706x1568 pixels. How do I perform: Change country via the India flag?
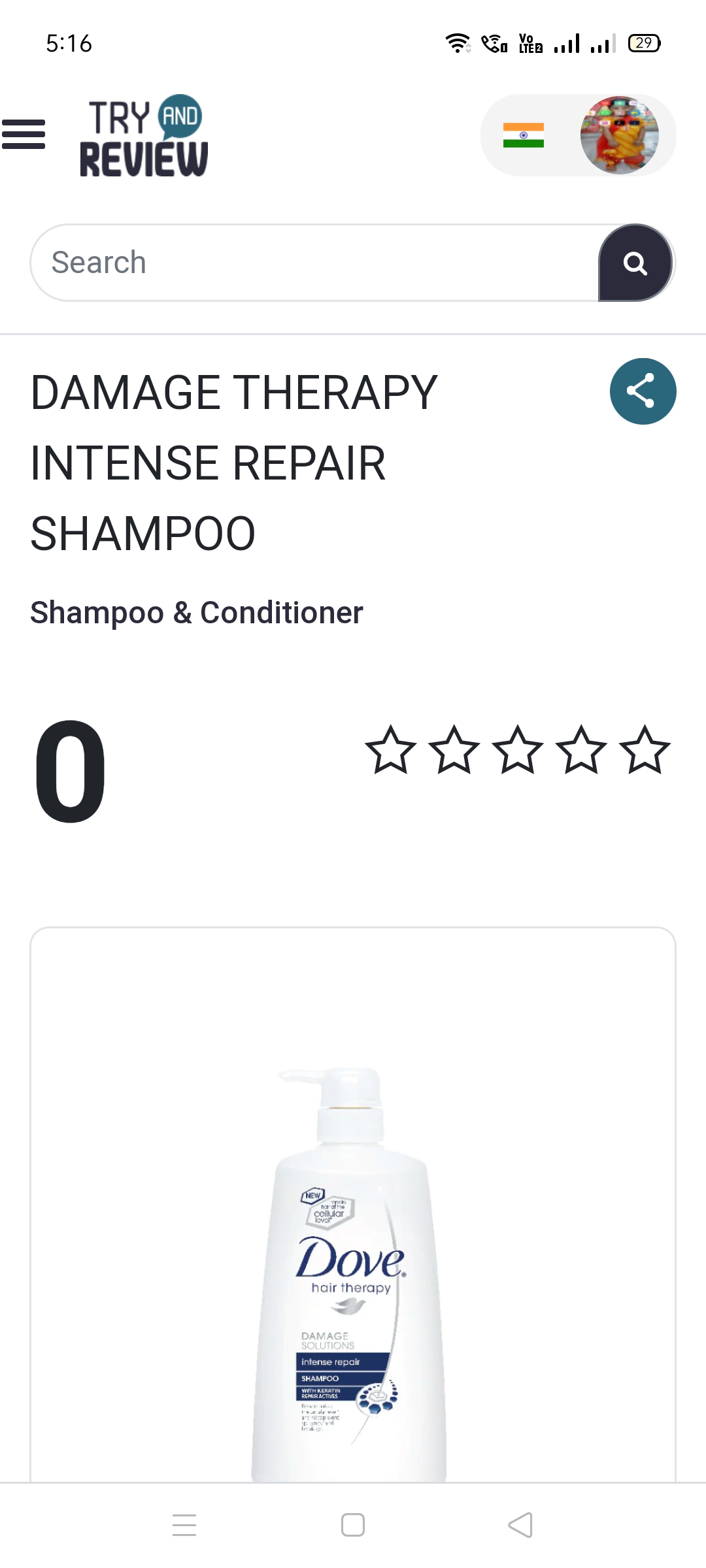[524, 135]
